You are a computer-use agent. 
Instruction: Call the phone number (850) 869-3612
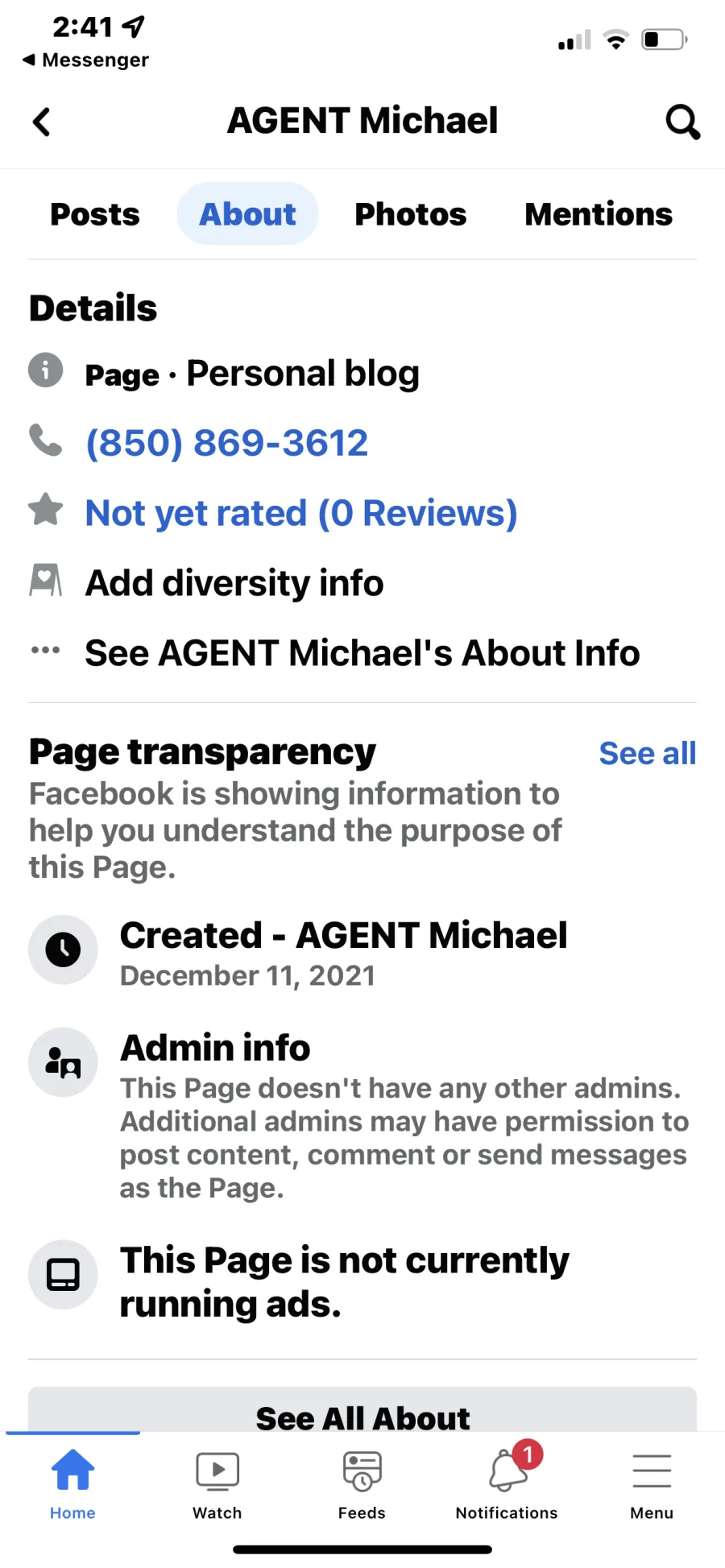227,443
